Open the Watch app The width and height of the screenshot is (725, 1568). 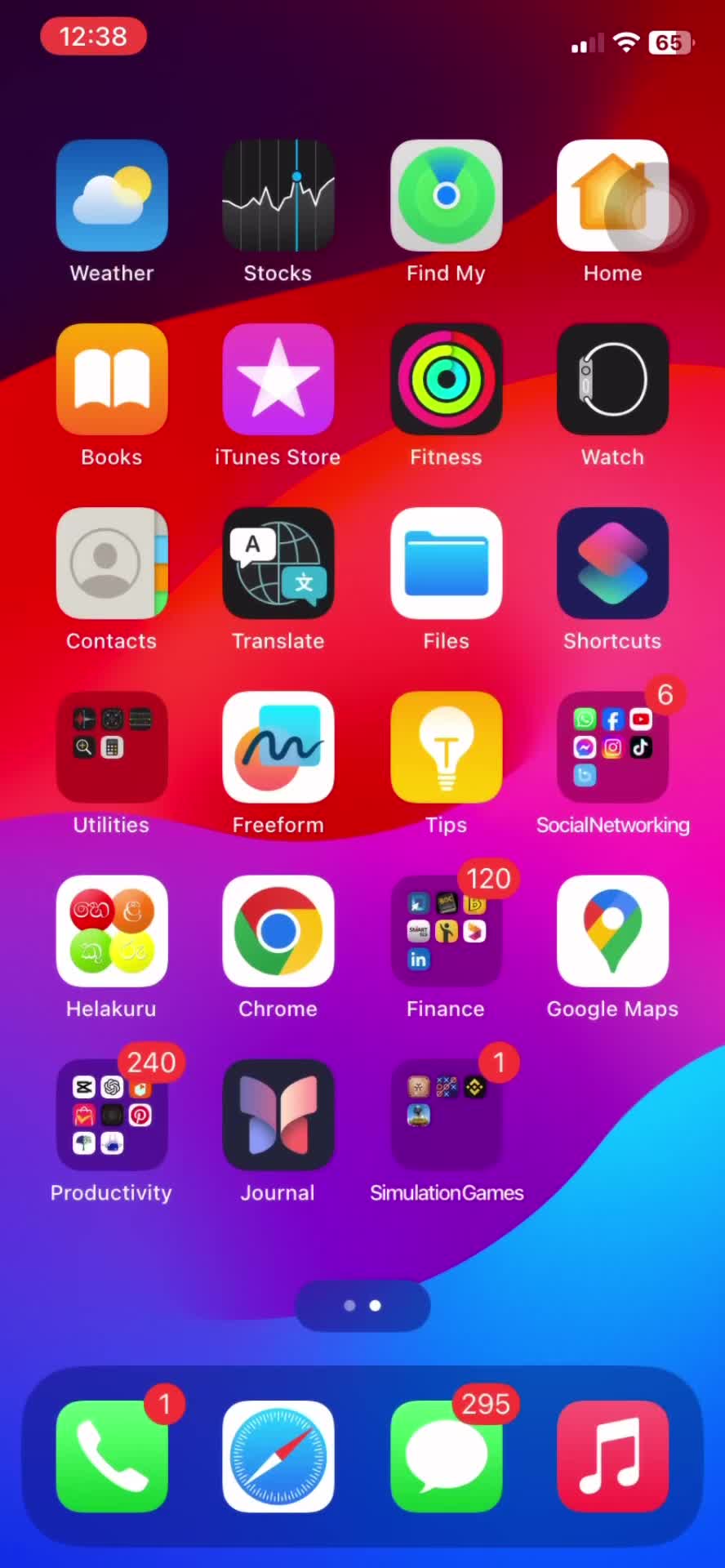[x=612, y=379]
